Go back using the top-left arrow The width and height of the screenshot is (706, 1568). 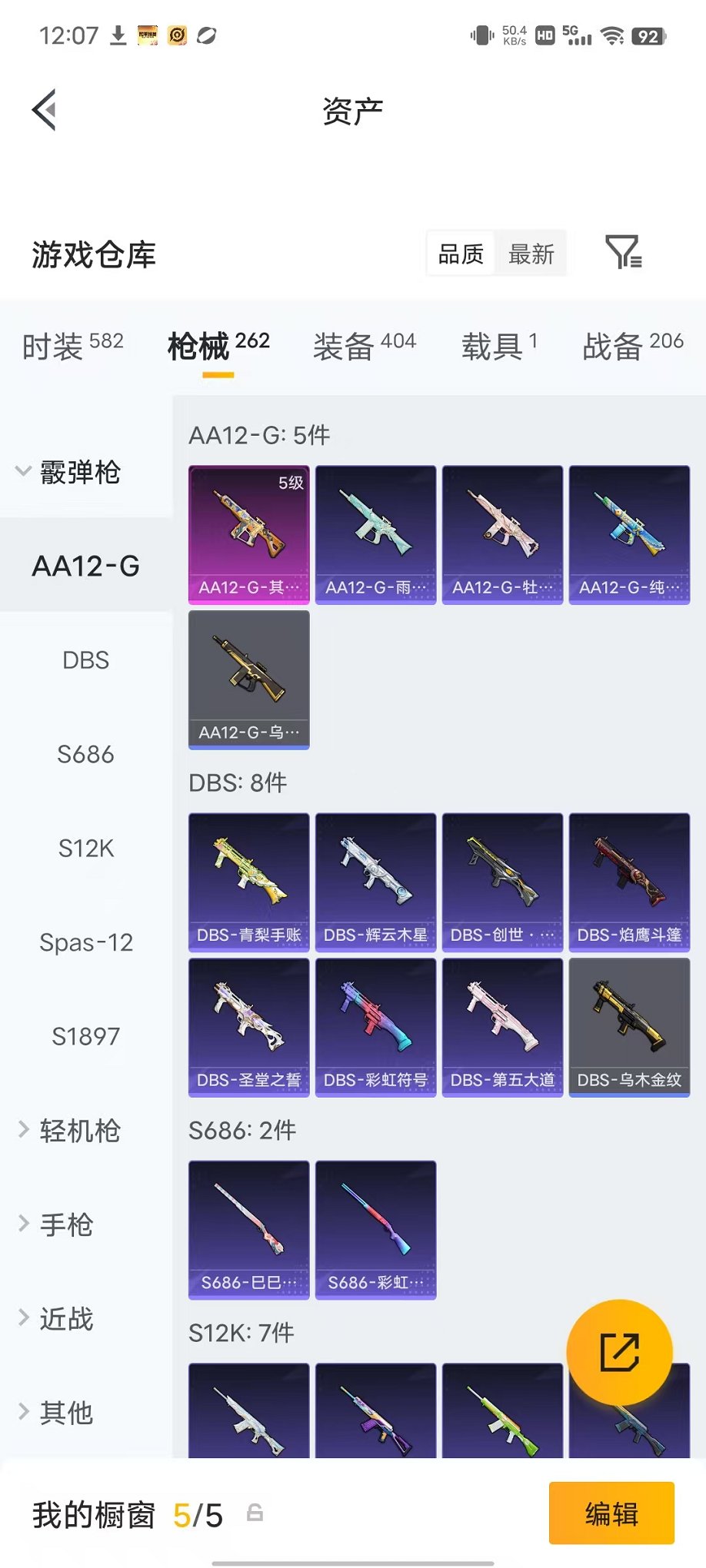tap(45, 110)
